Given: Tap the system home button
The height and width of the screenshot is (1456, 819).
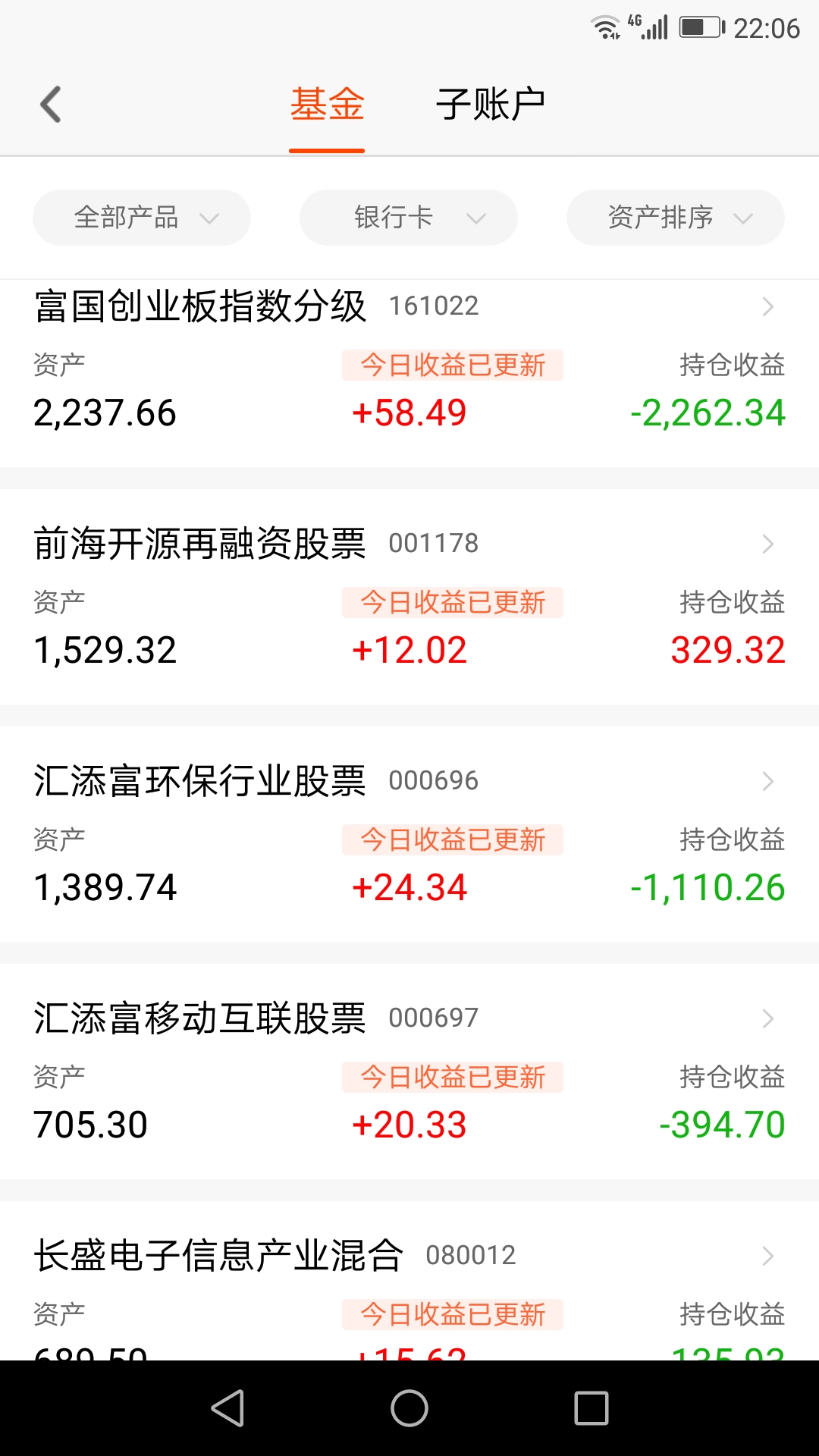Looking at the screenshot, I should pyautogui.click(x=409, y=1408).
